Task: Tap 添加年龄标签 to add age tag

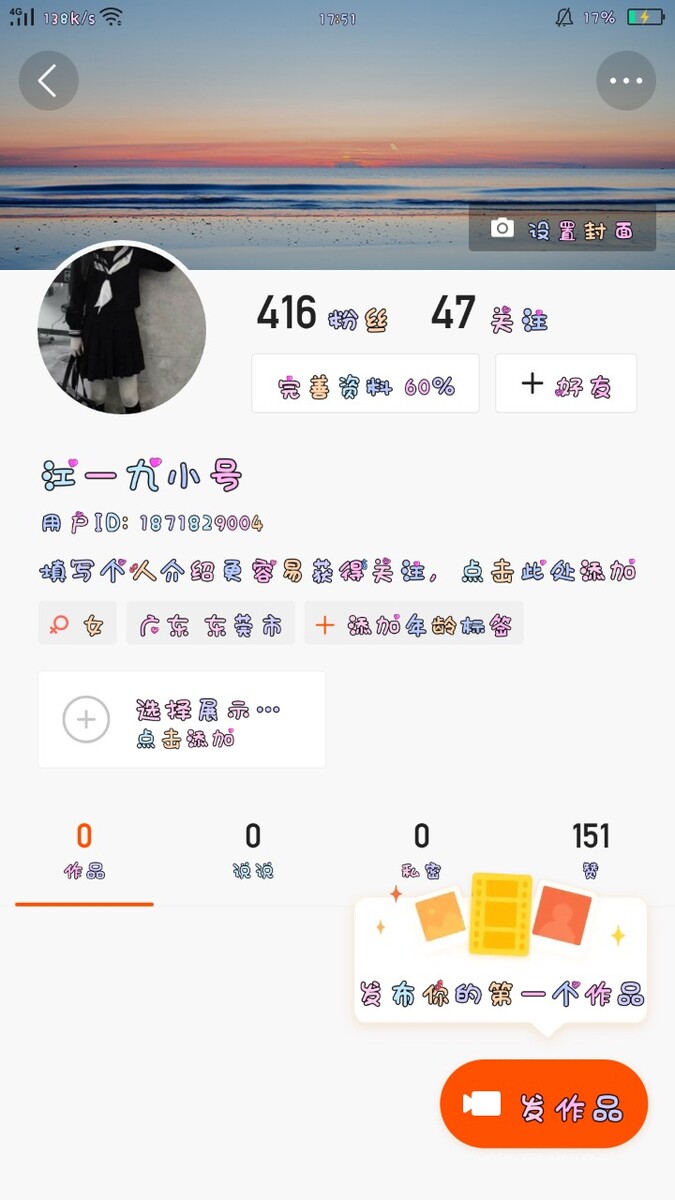Action: pos(414,624)
